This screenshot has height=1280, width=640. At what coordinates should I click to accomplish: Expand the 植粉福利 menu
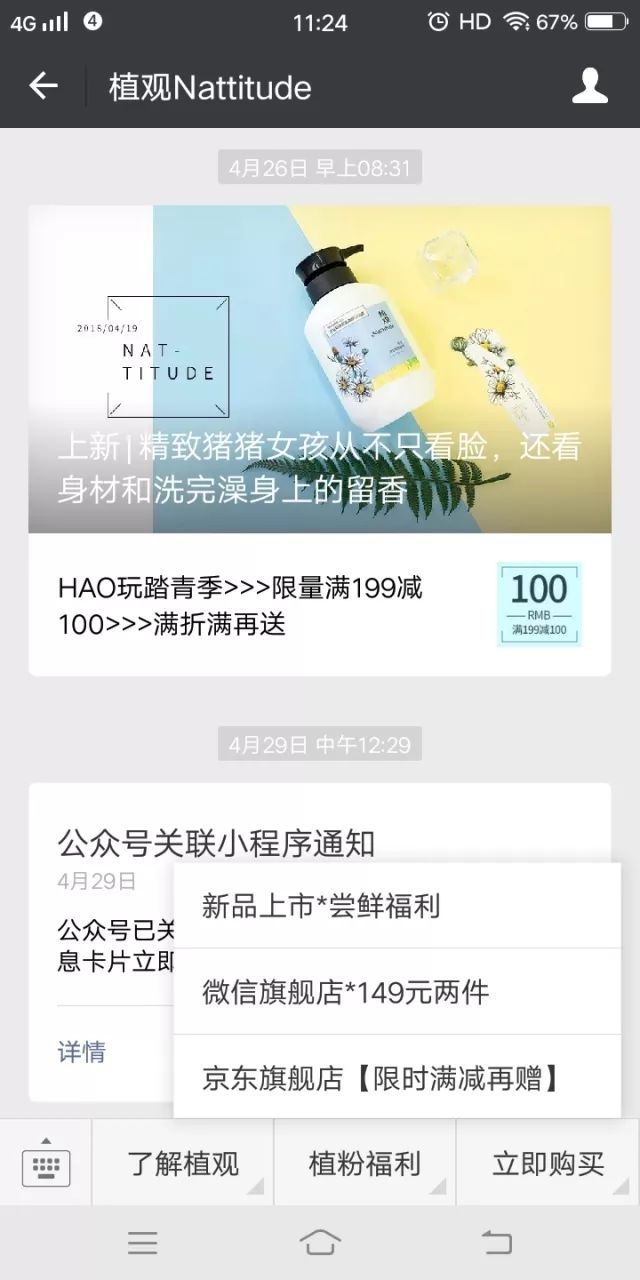coord(365,1163)
